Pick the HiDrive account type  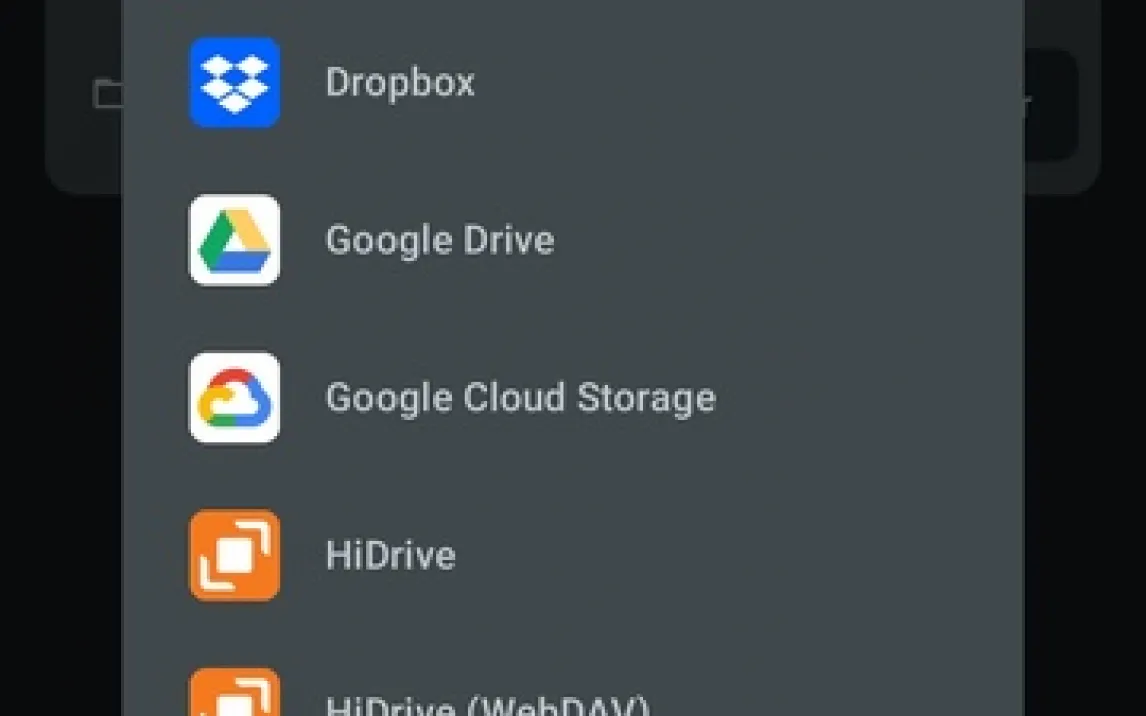point(390,556)
